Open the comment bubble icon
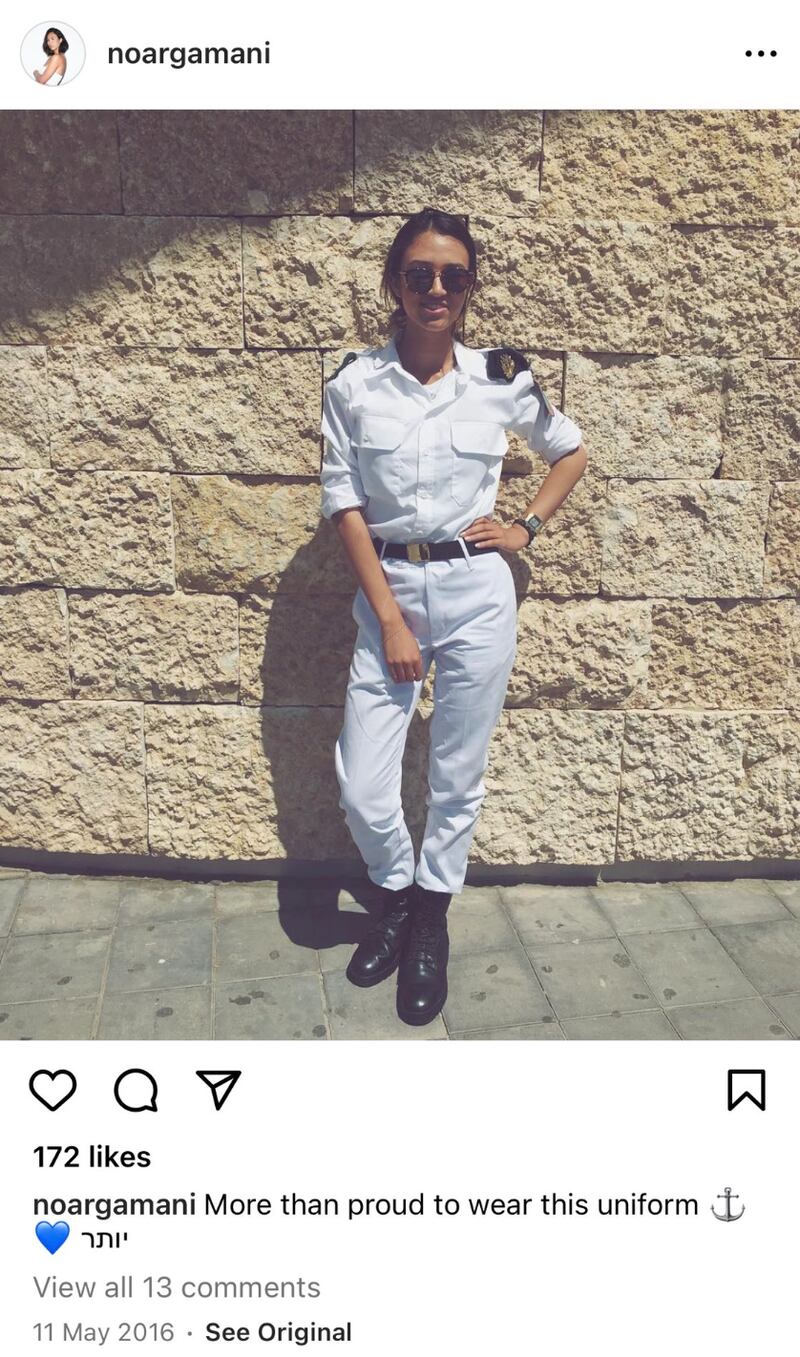This screenshot has height=1357, width=800. (136, 1090)
